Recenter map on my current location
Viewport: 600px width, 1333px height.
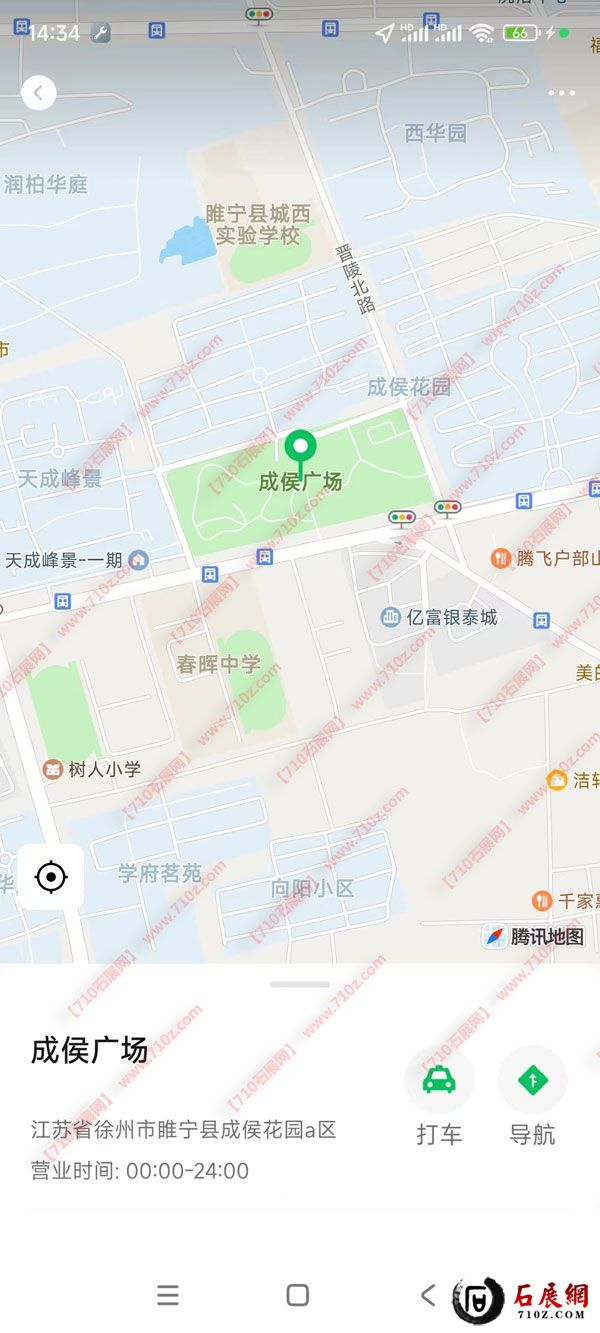coord(51,878)
